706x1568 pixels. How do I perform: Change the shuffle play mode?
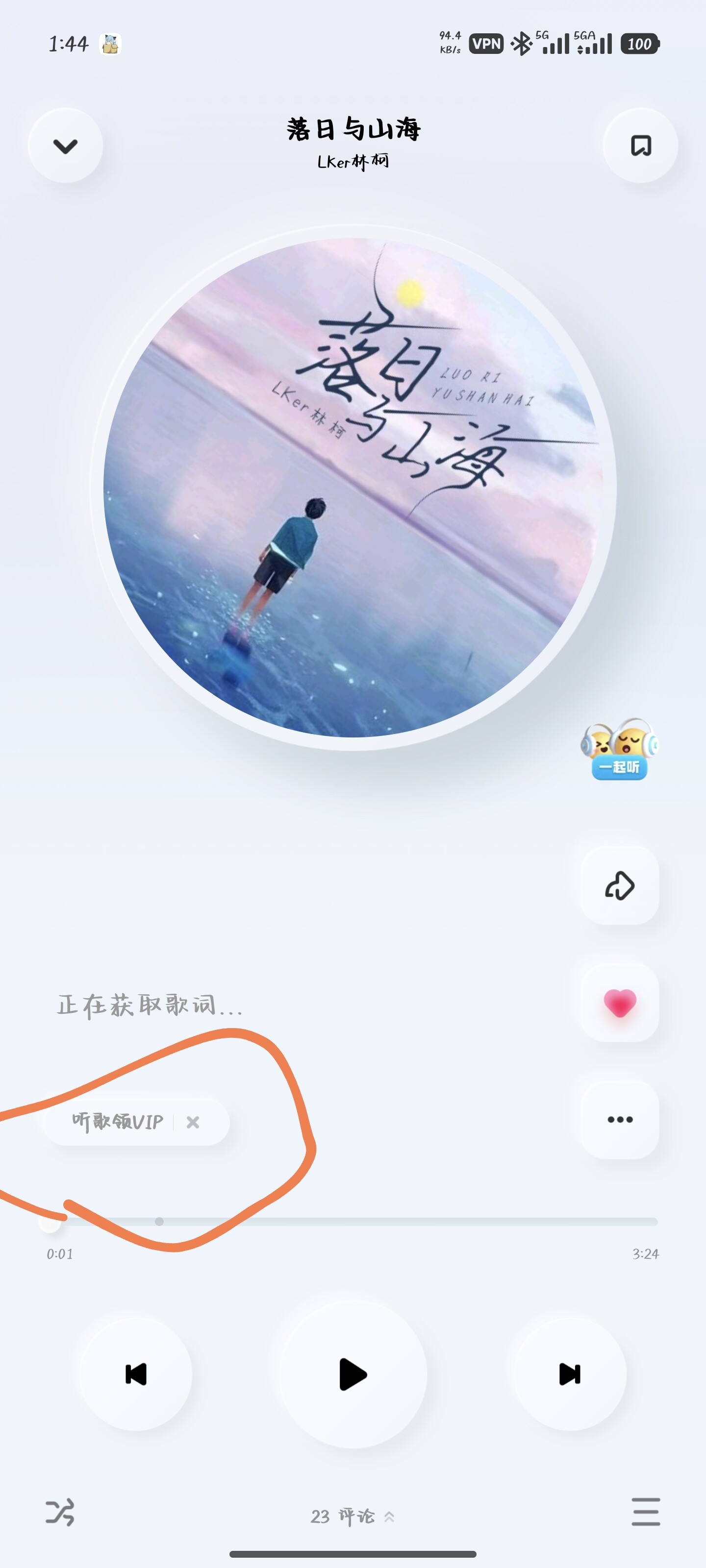click(60, 1512)
